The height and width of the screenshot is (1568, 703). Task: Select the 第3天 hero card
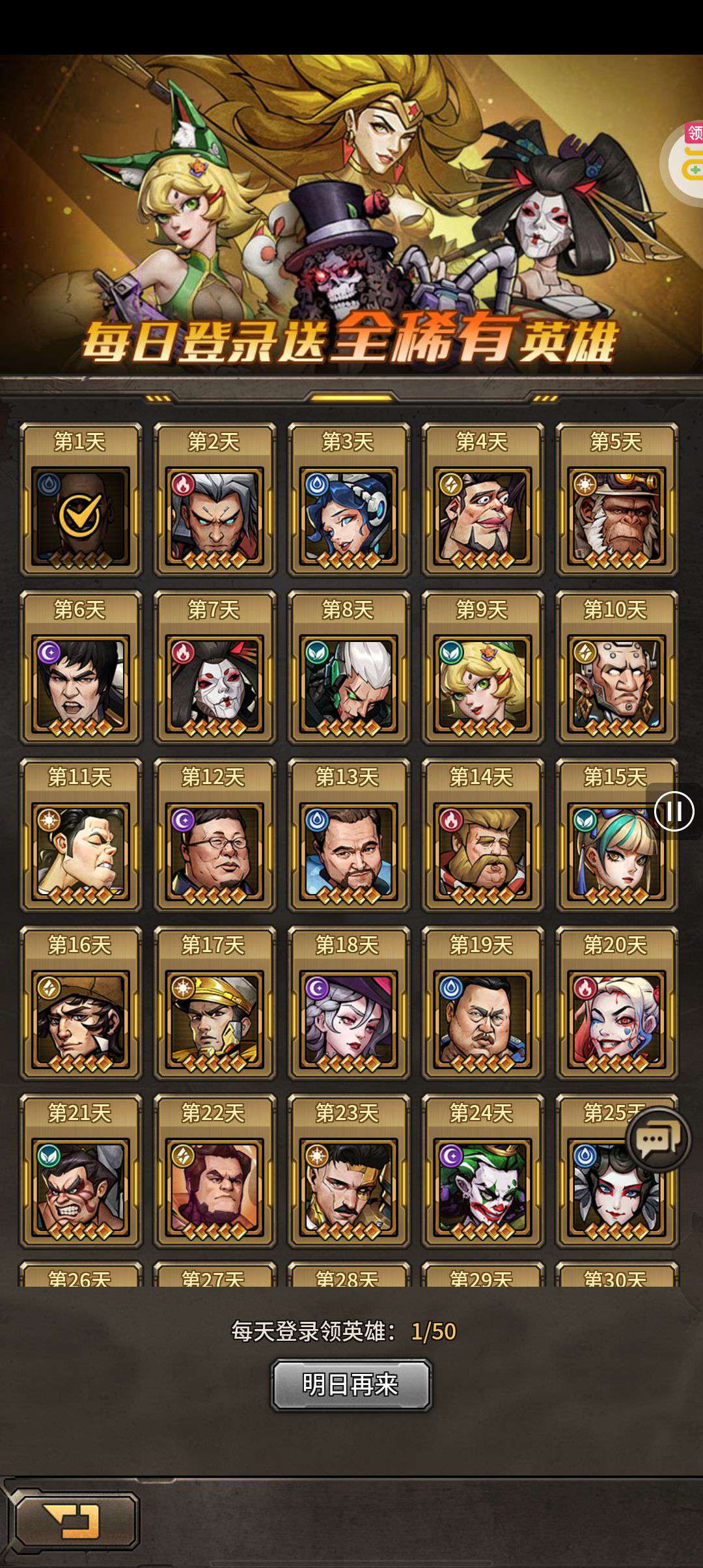tap(348, 516)
